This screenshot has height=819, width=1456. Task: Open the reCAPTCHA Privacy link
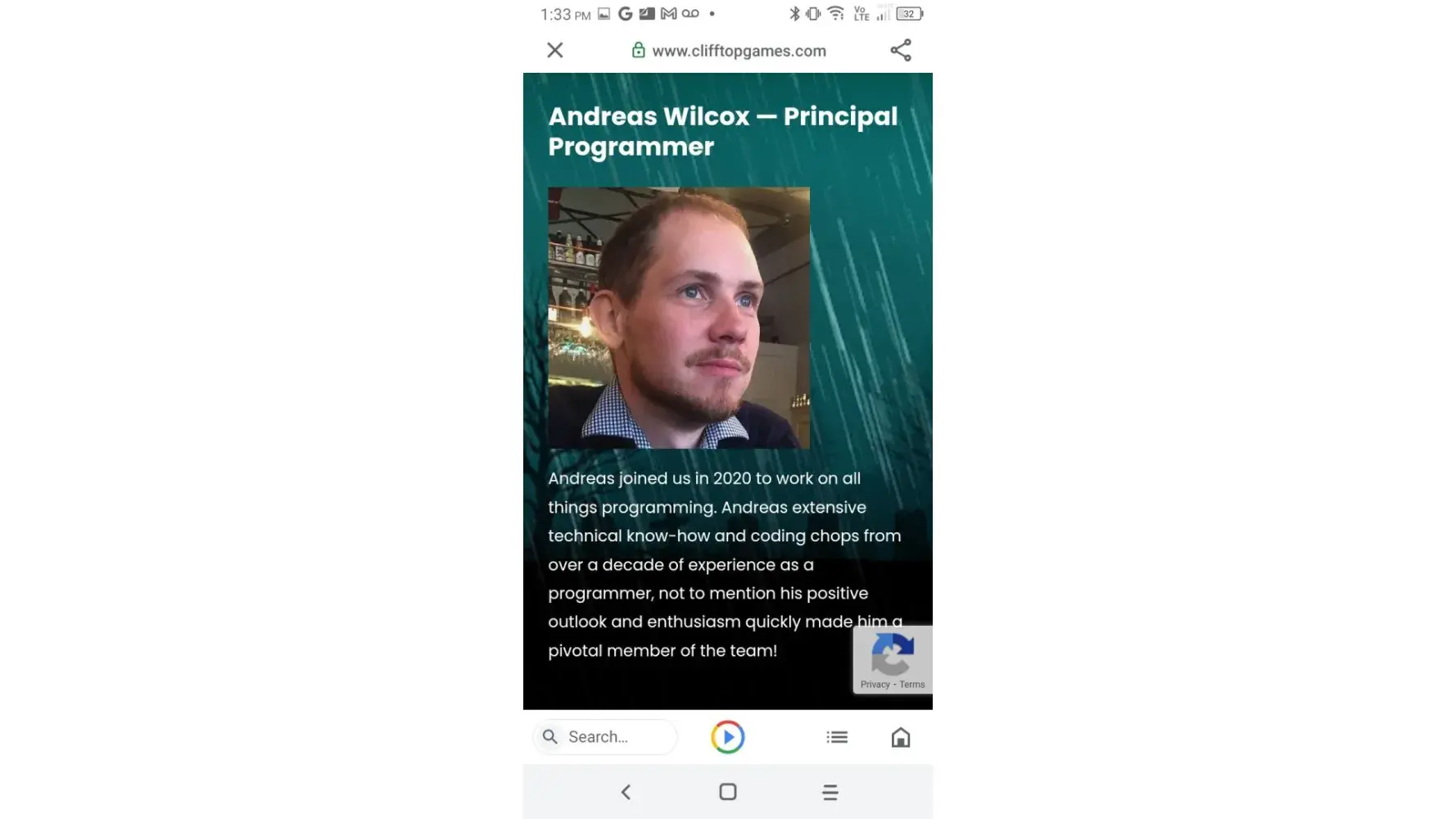pyautogui.click(x=875, y=685)
